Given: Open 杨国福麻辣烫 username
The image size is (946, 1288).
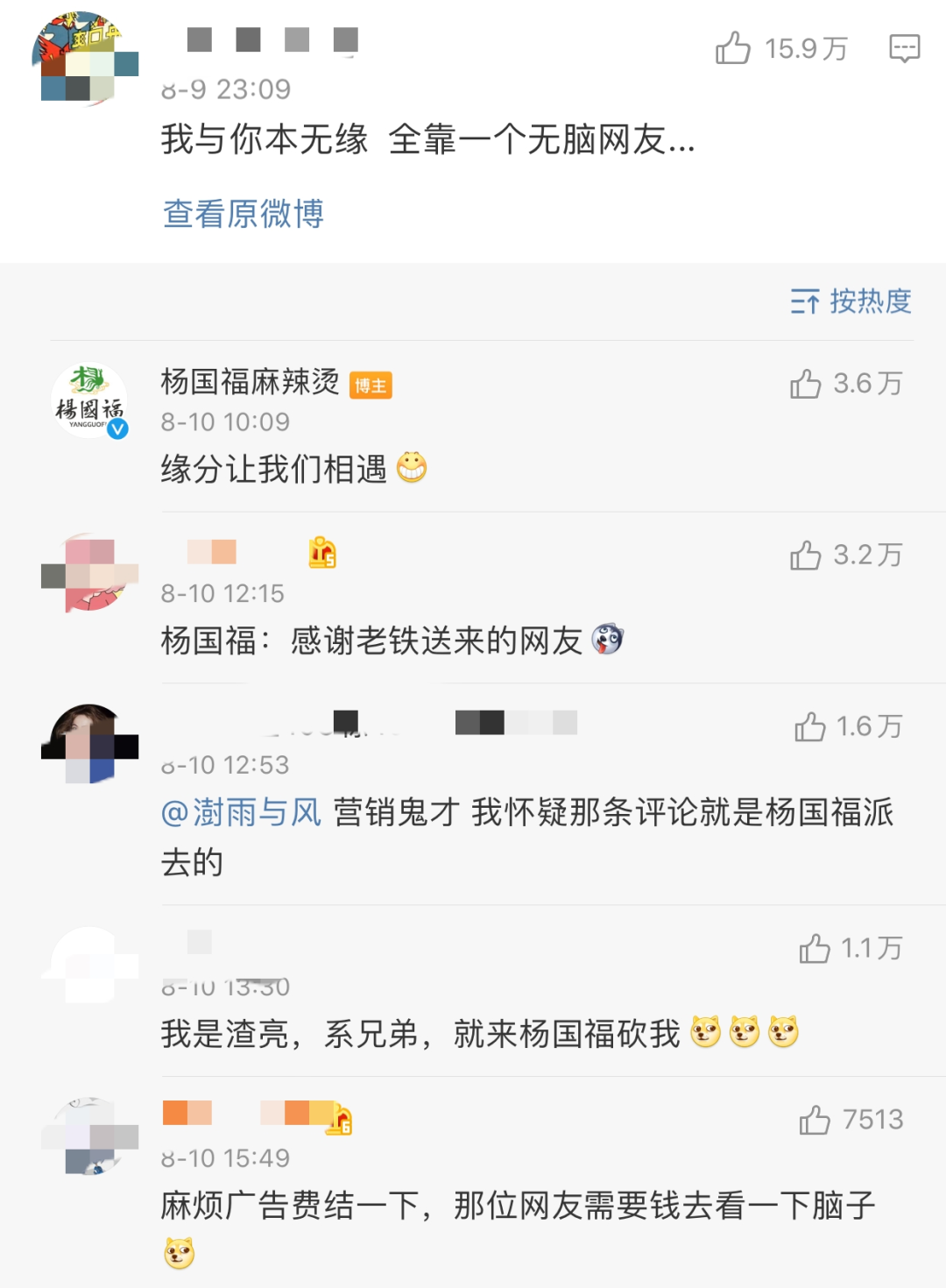Looking at the screenshot, I should point(251,382).
